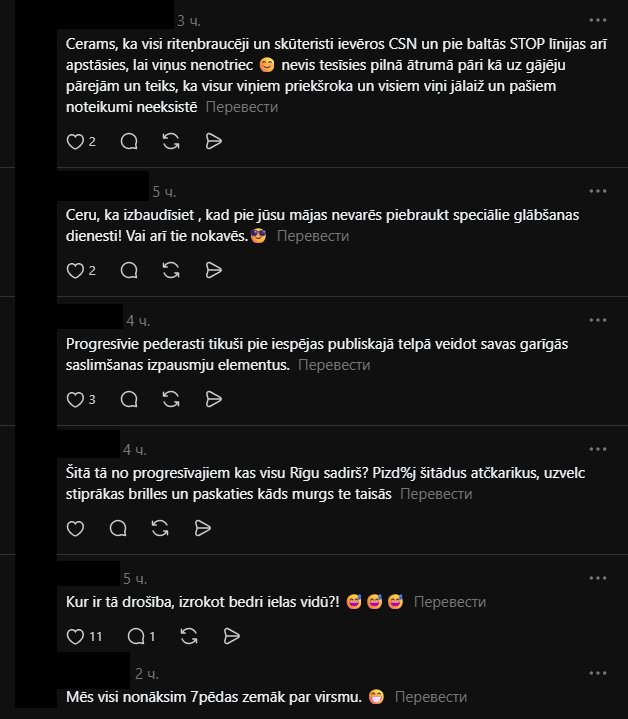This screenshot has height=719, width=628.
Task: Repost the 'Cerams, ka visi' comment
Action: (171, 142)
